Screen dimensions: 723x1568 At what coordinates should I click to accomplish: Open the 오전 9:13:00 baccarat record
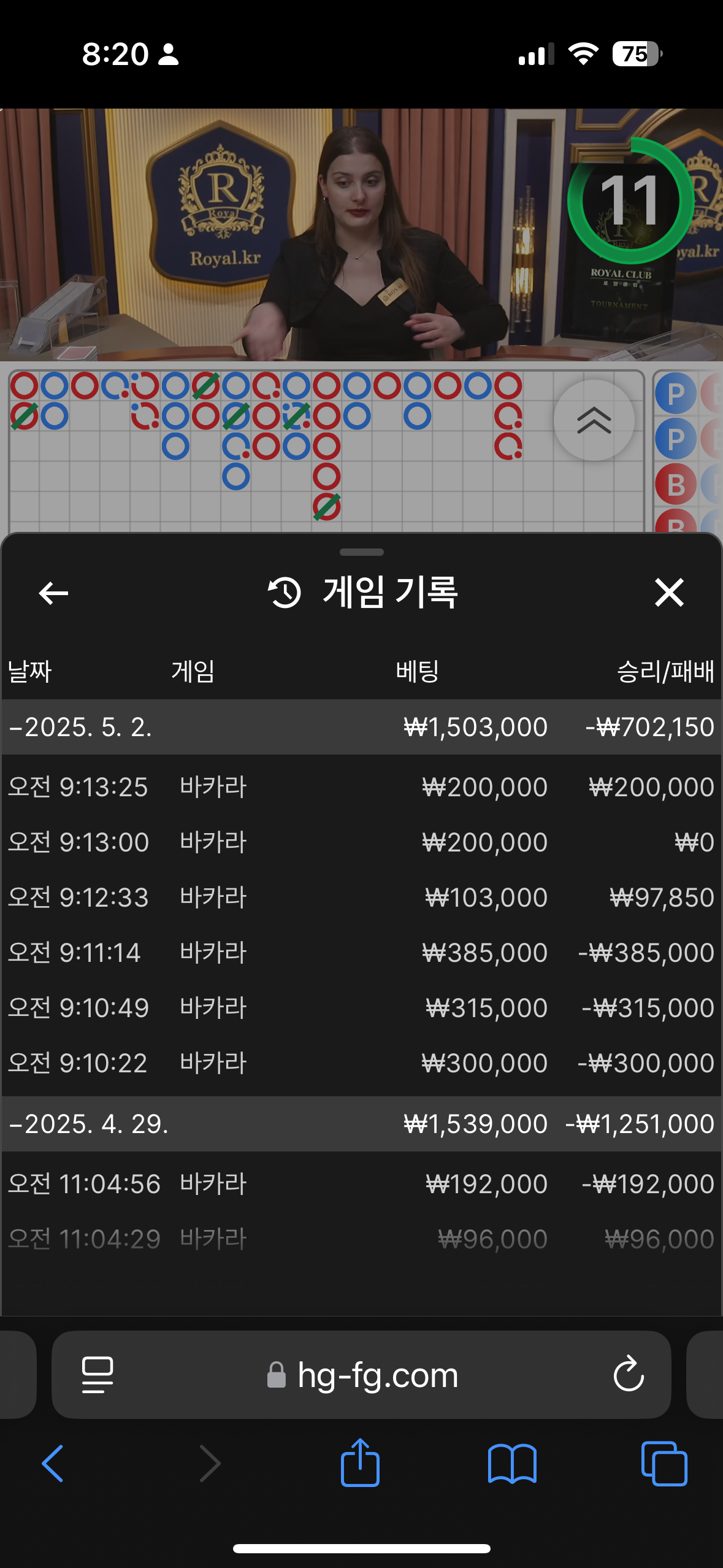361,842
